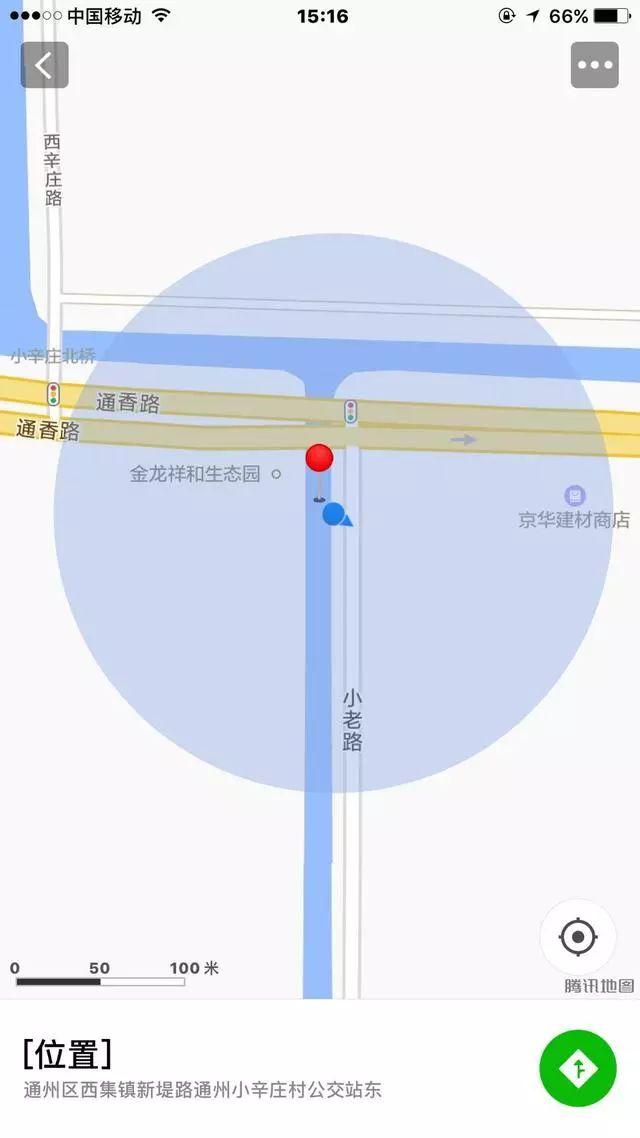Image resolution: width=640 pixels, height=1138 pixels.
Task: Open the three-dot more options menu
Action: click(595, 66)
